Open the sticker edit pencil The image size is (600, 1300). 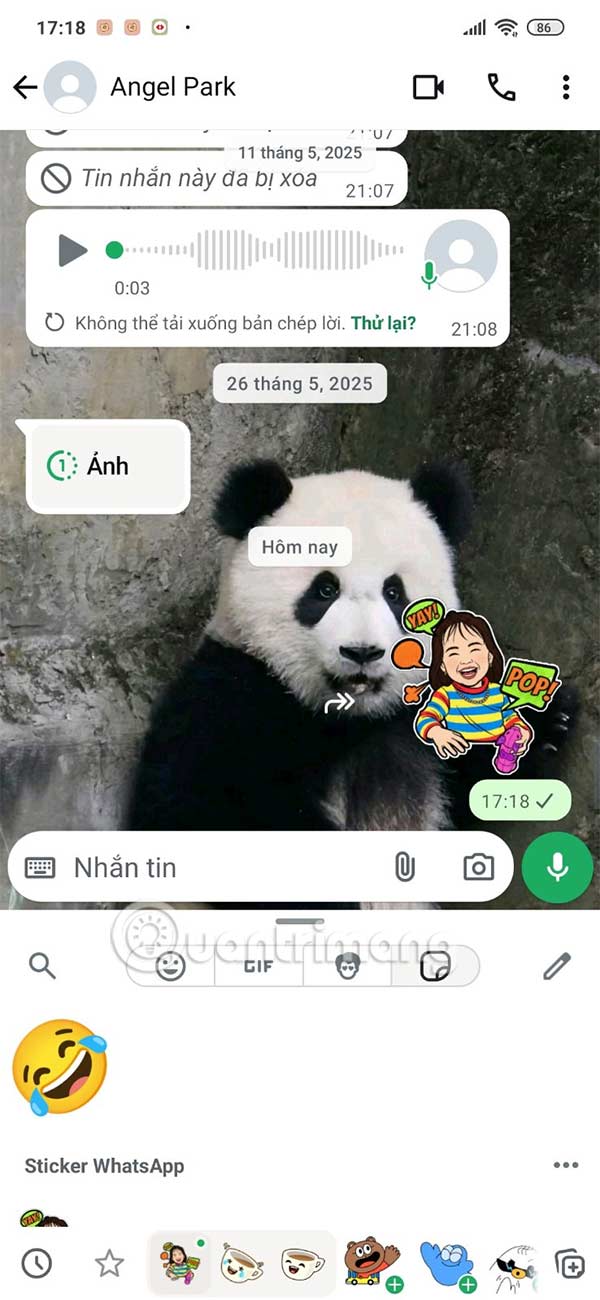point(557,965)
